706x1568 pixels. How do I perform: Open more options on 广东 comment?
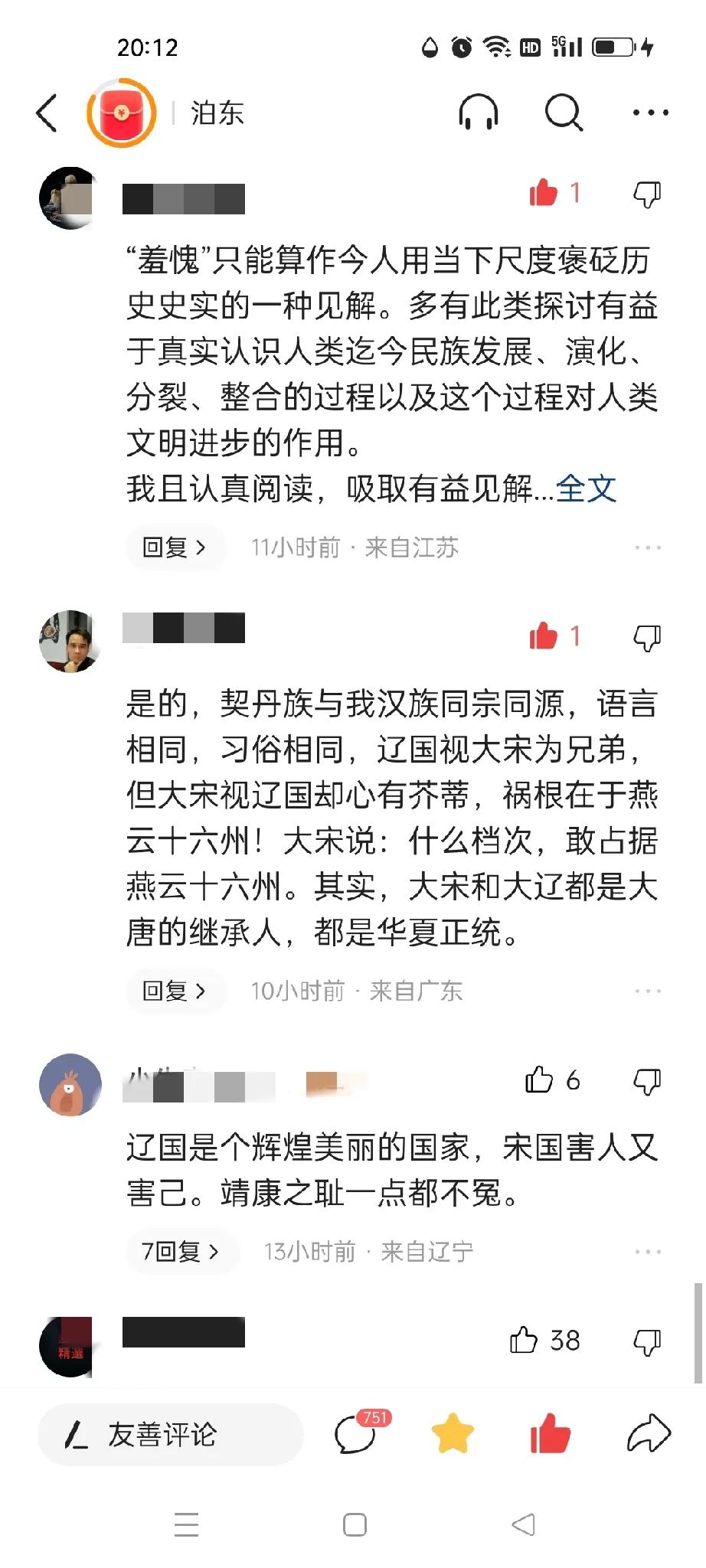[x=648, y=991]
